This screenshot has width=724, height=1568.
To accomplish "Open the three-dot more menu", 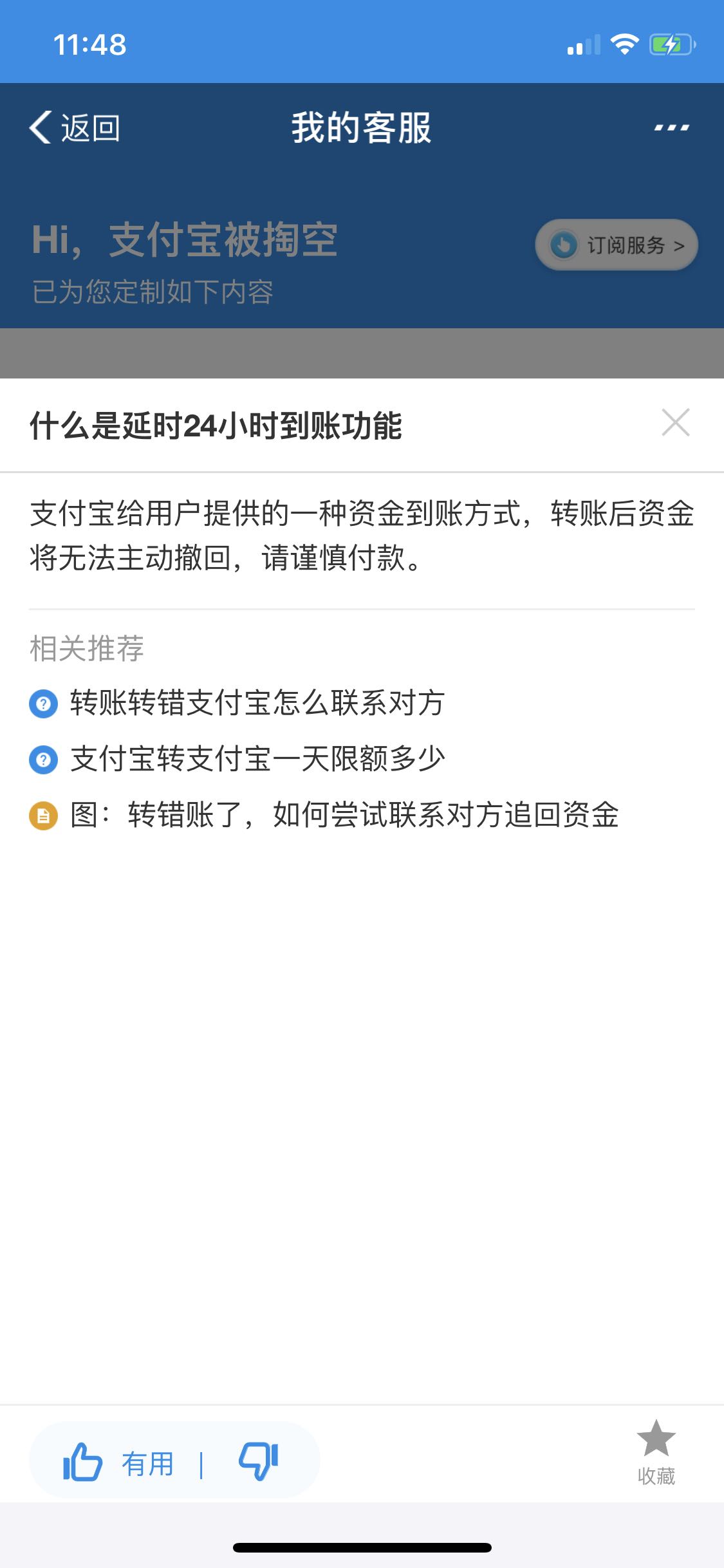I will [671, 127].
